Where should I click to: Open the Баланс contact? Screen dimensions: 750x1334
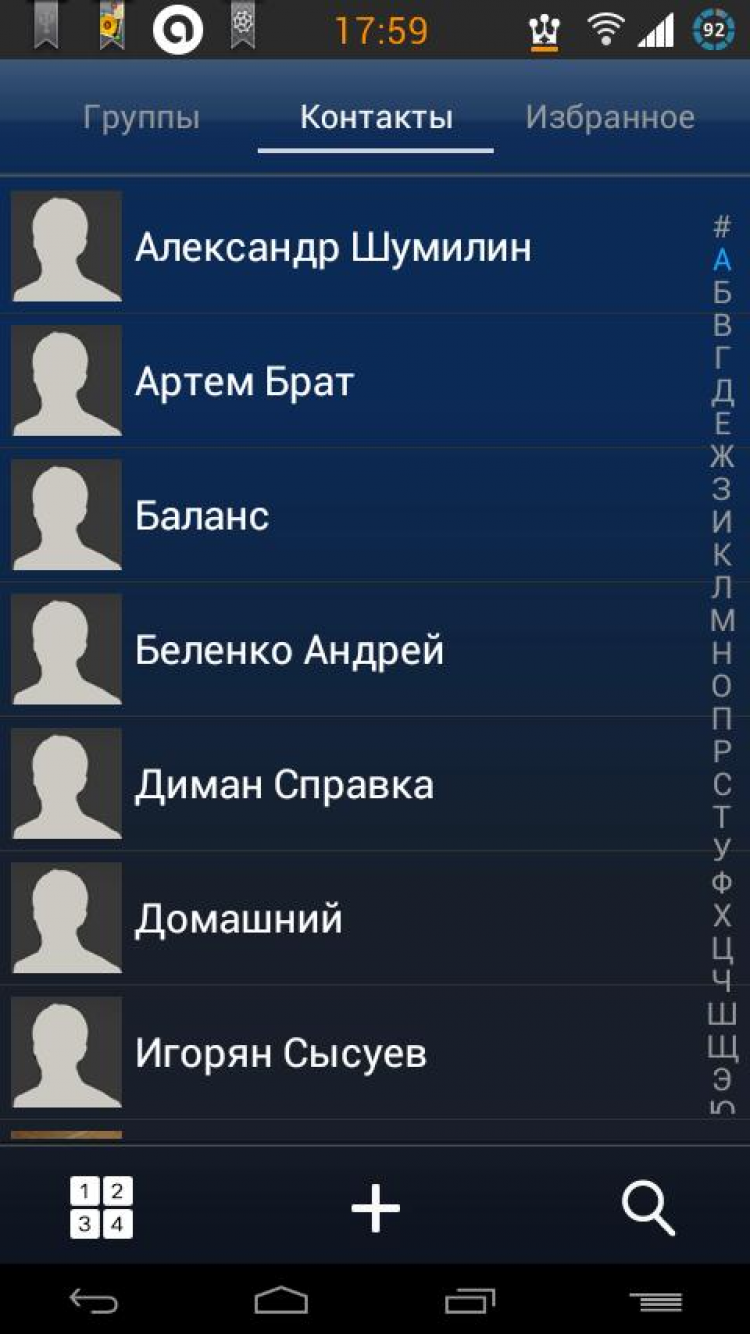click(202, 516)
